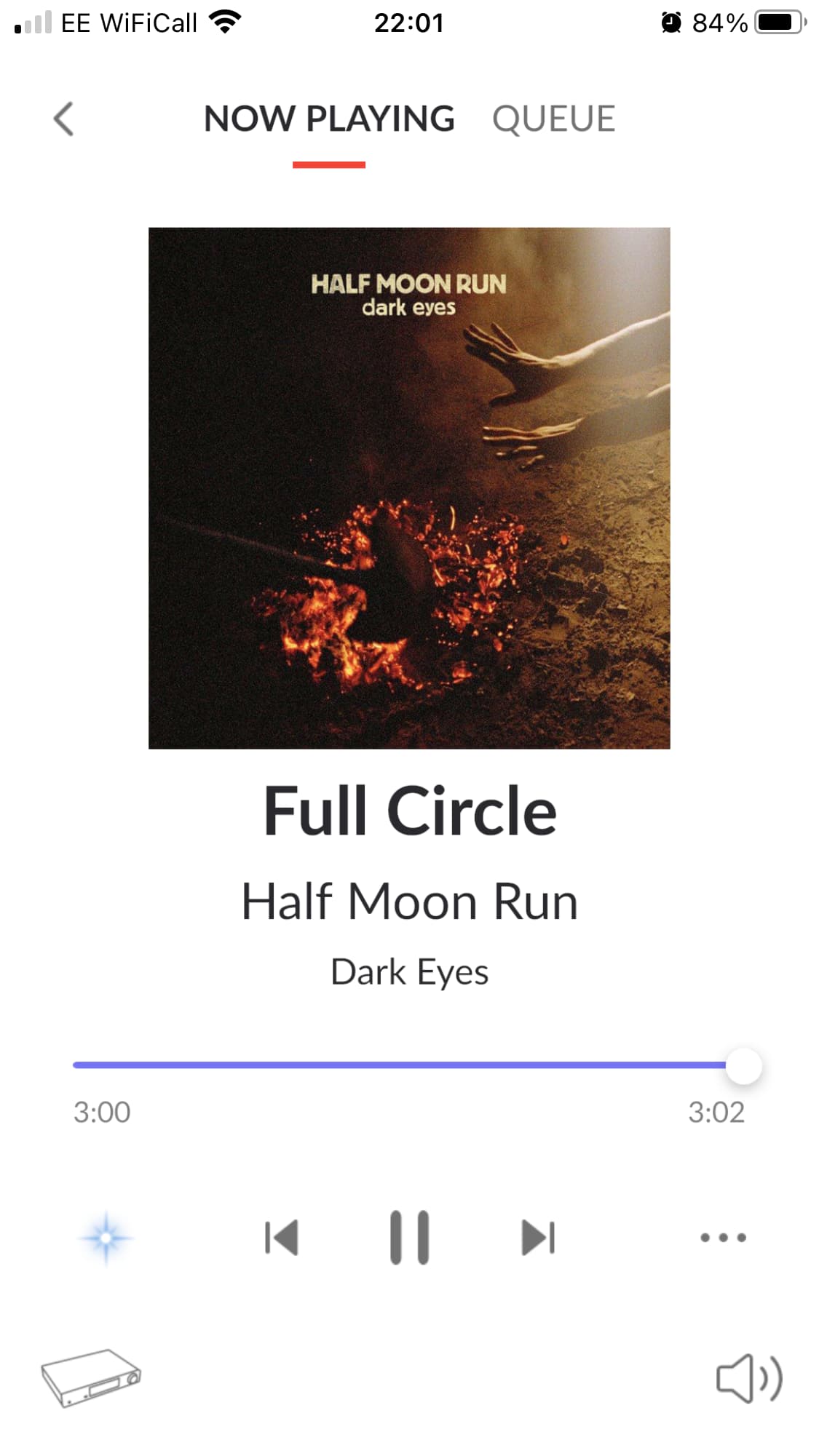Image resolution: width=819 pixels, height=1456 pixels.
Task: Tap the blue sparkle icon
Action: pos(106,1237)
